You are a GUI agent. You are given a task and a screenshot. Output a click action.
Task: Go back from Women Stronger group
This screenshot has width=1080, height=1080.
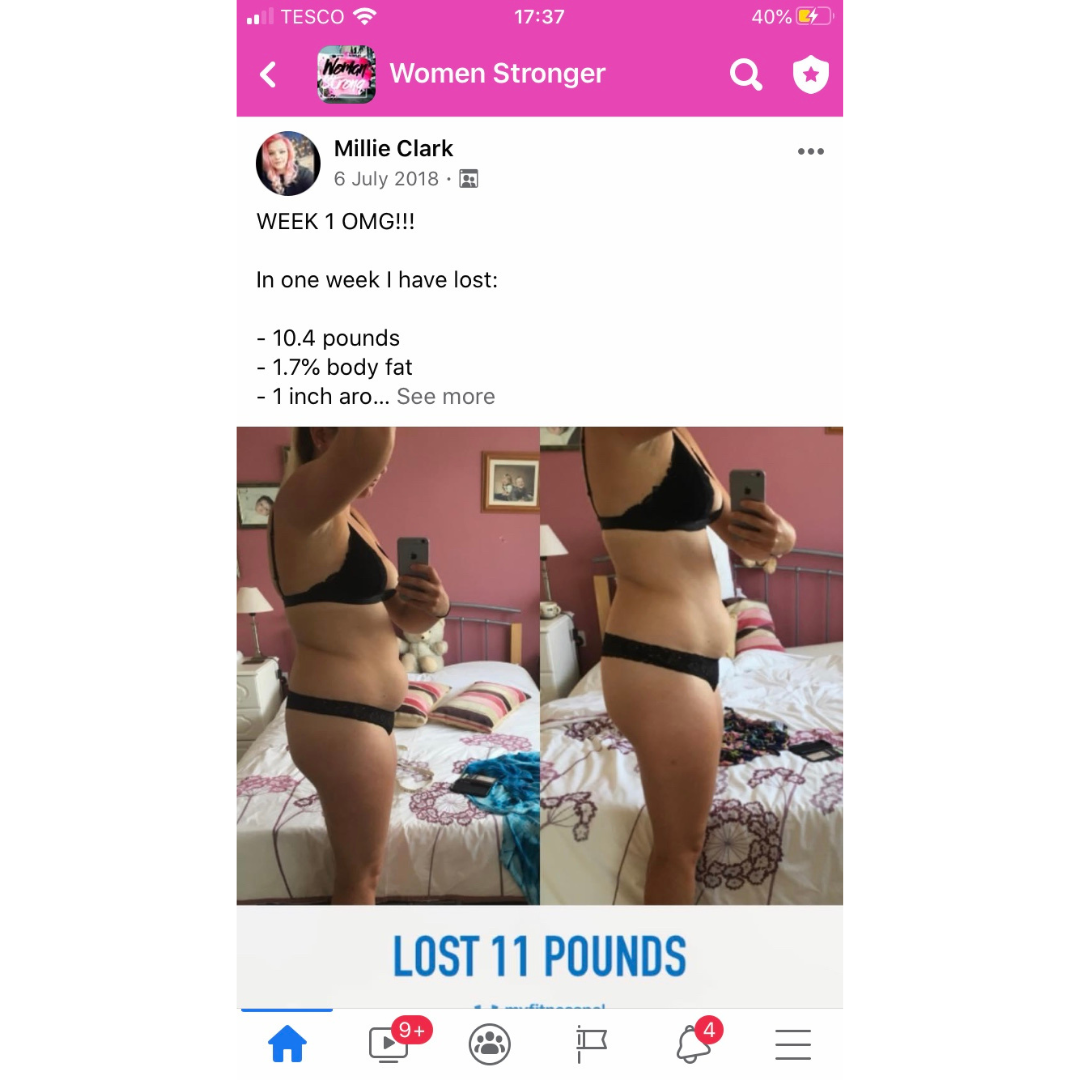268,74
